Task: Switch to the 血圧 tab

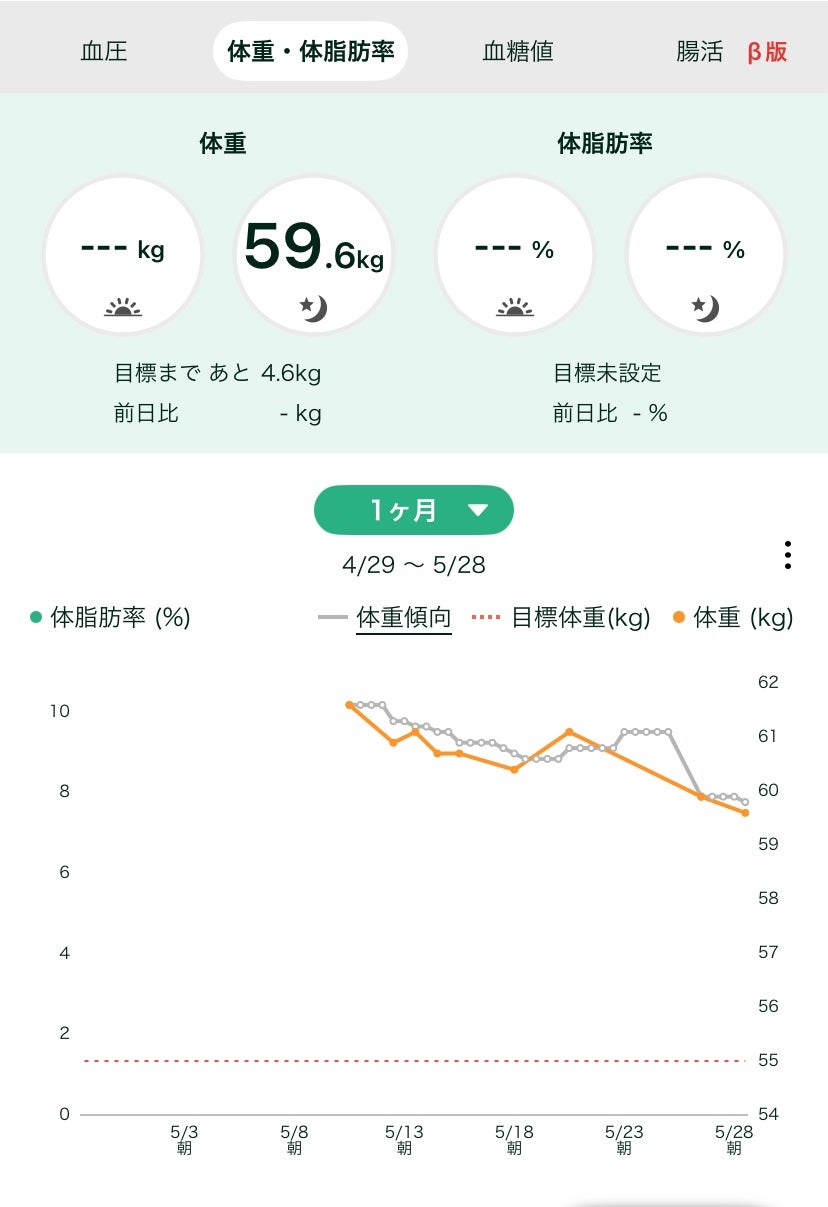Action: (x=104, y=52)
